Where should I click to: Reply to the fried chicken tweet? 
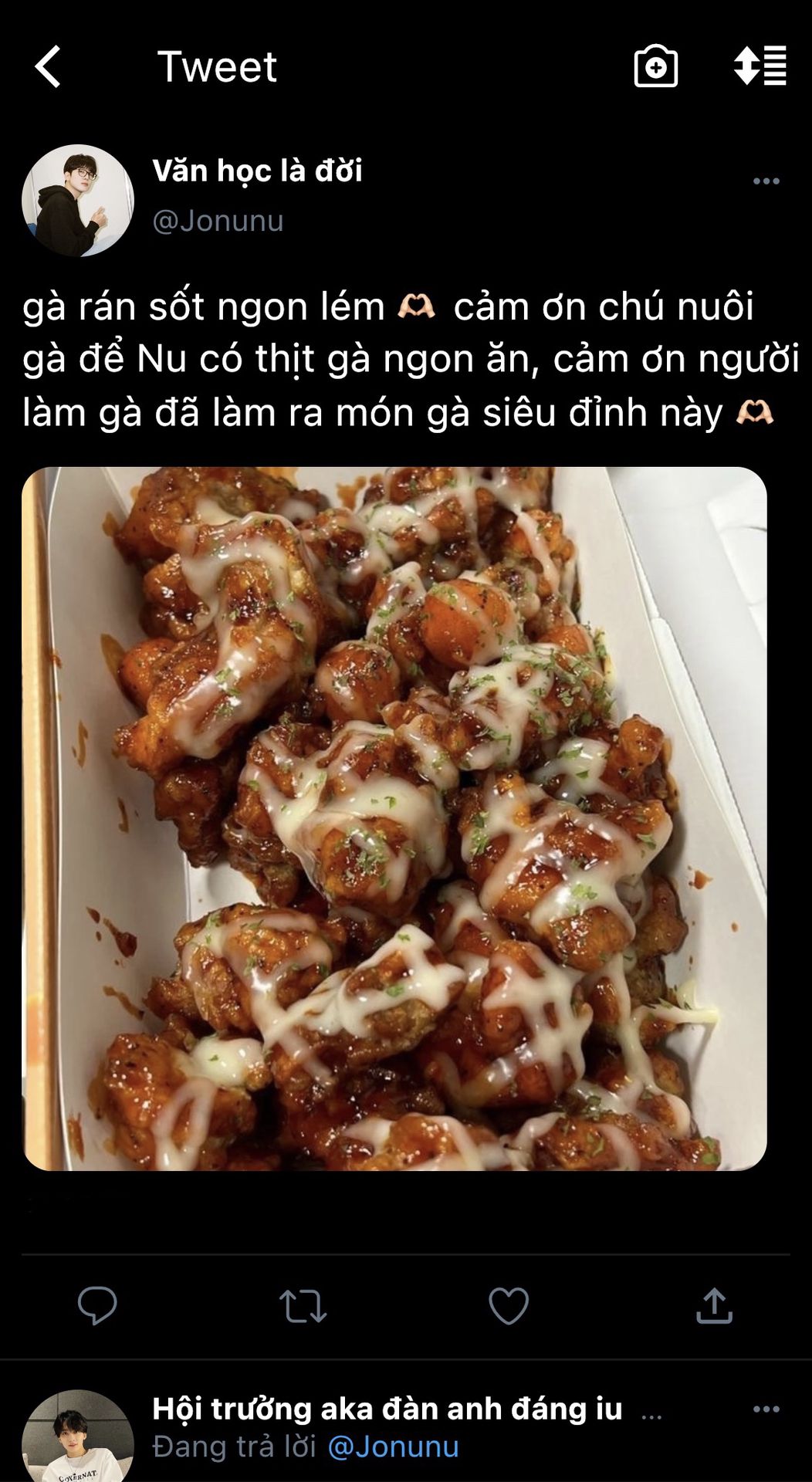pos(97,1306)
